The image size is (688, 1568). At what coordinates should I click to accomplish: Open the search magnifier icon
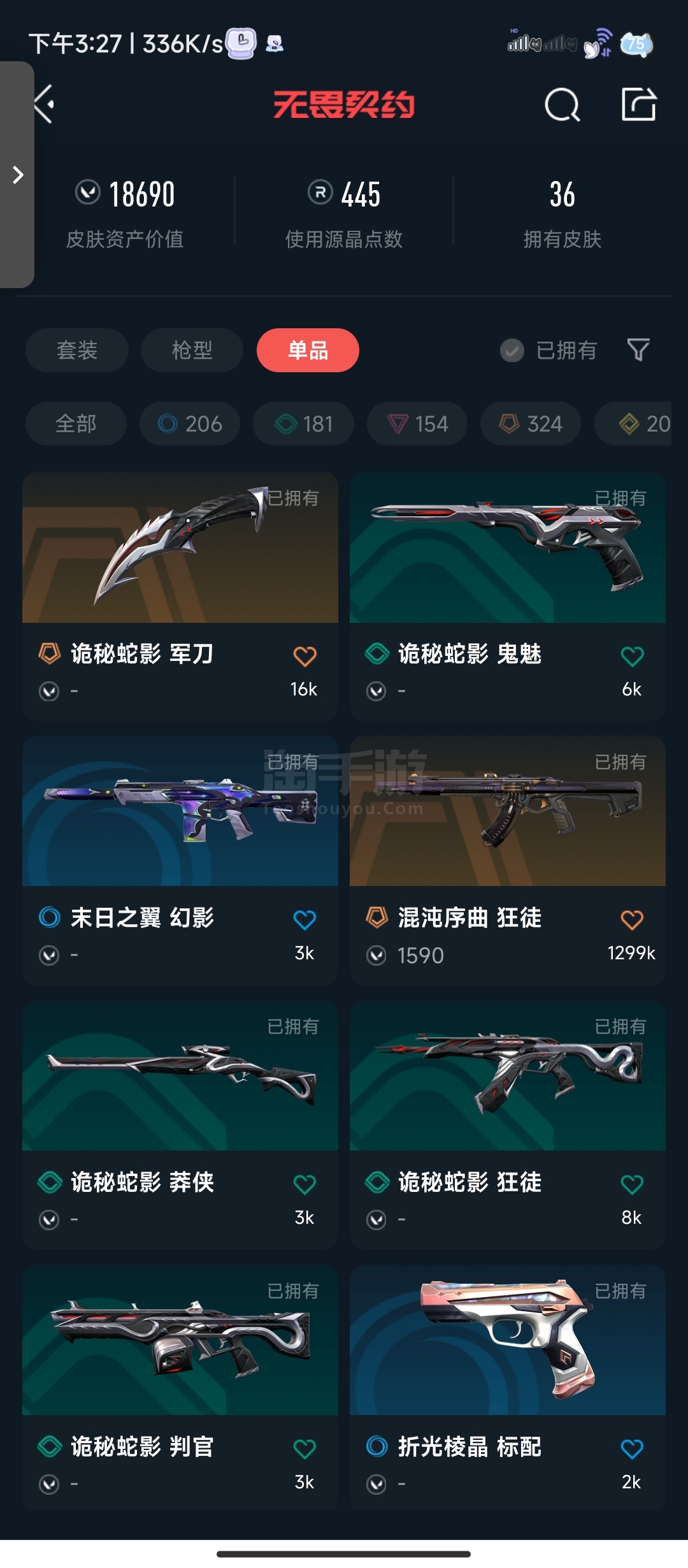click(563, 105)
